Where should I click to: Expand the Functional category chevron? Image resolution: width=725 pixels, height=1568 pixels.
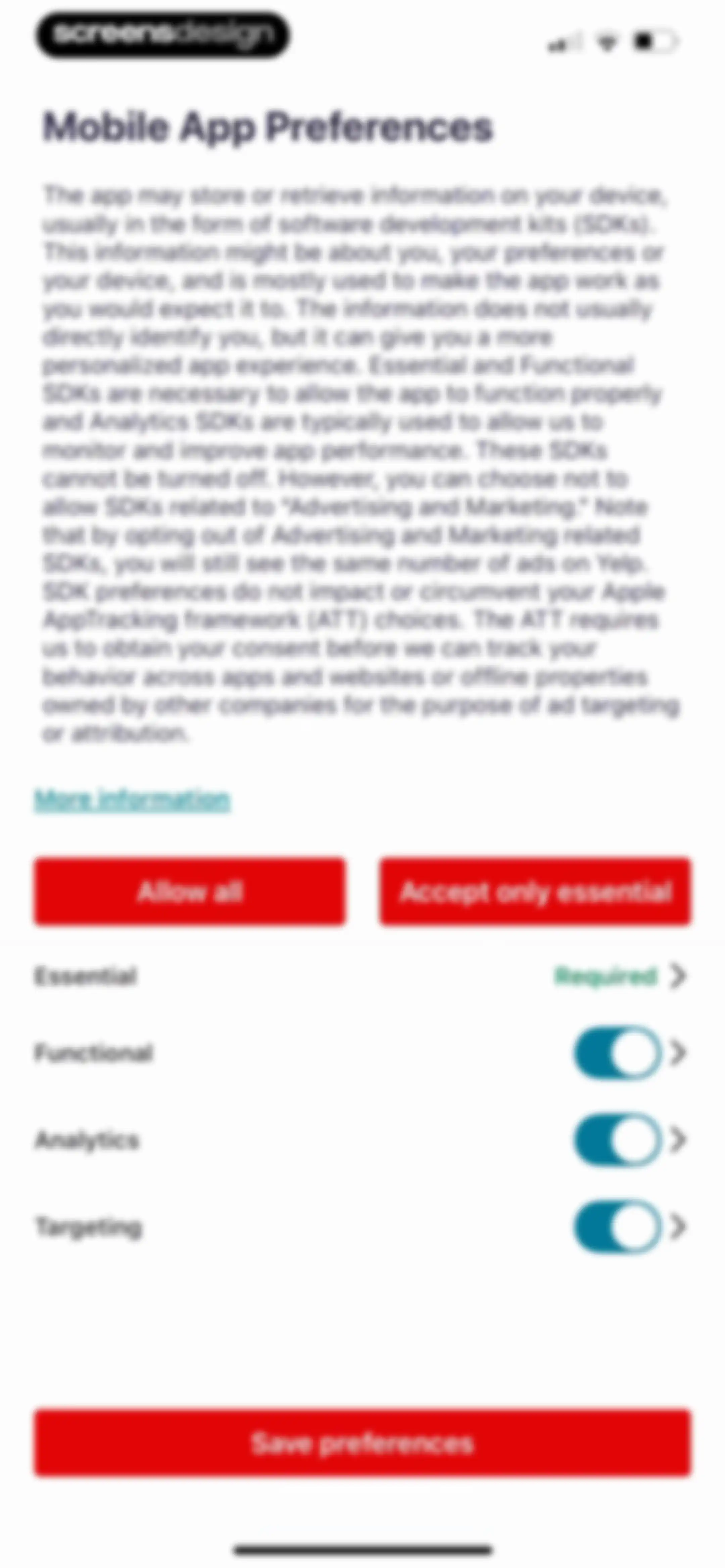[678, 1053]
